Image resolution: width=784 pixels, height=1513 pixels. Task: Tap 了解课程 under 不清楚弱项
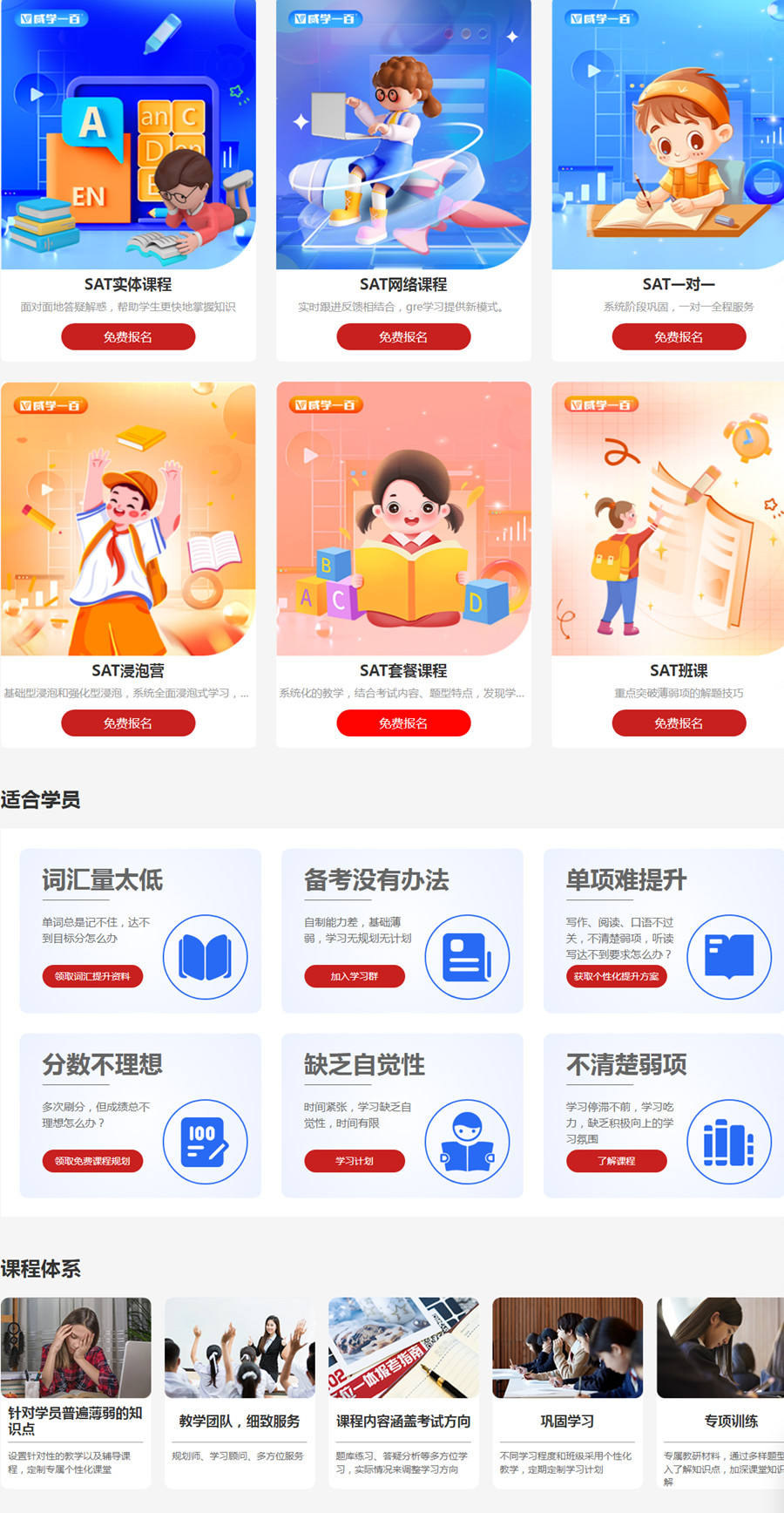616,1161
